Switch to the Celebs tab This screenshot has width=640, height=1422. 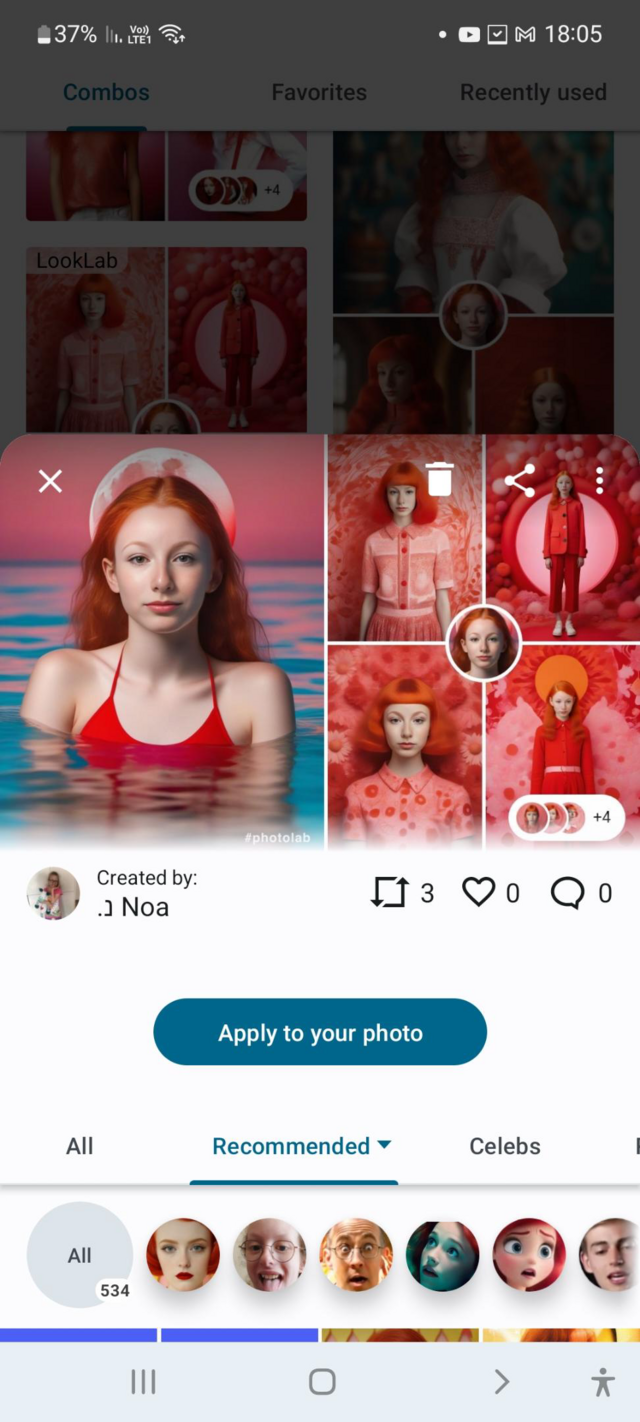(x=505, y=1146)
